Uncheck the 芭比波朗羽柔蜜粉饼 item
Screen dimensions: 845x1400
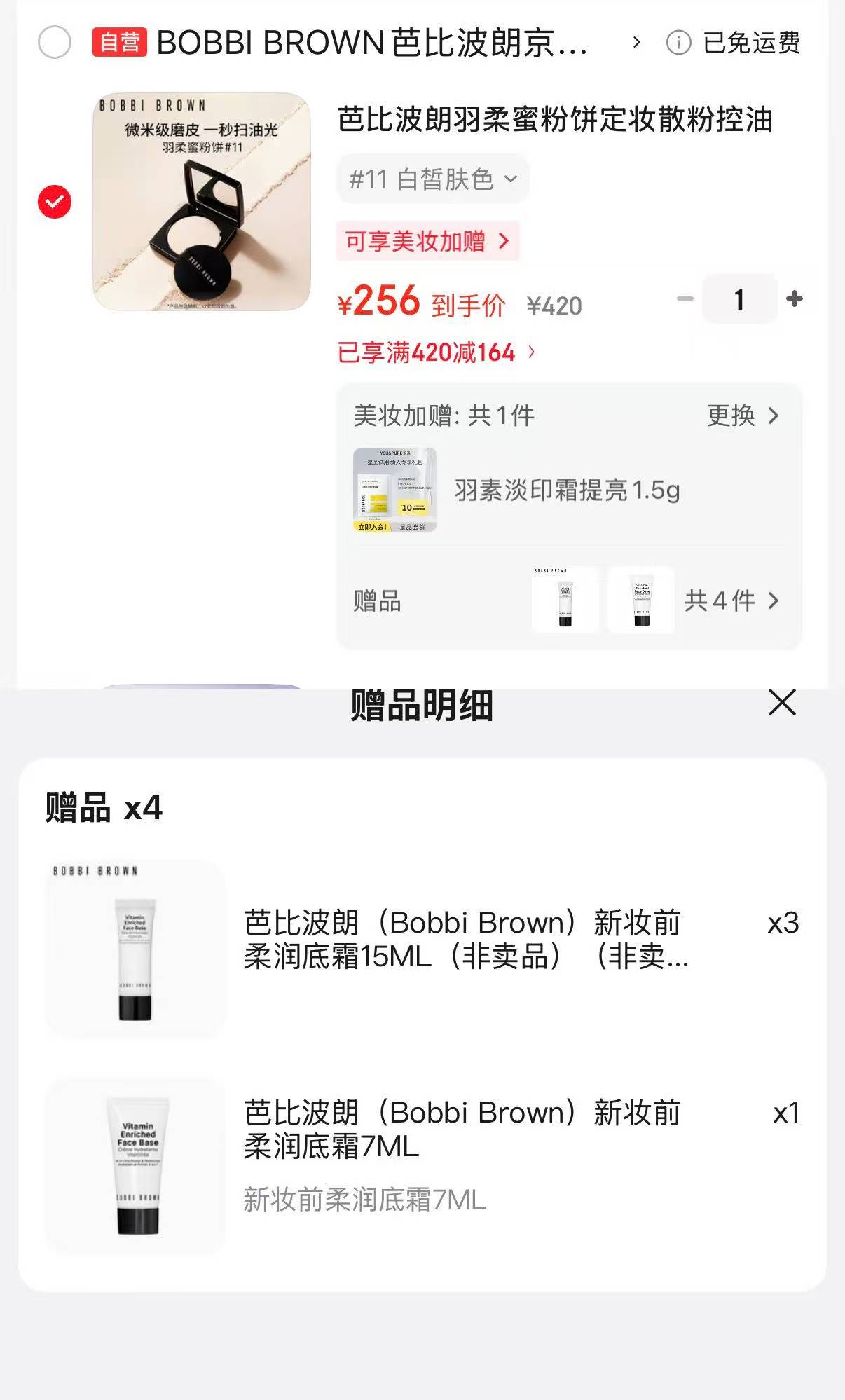55,202
